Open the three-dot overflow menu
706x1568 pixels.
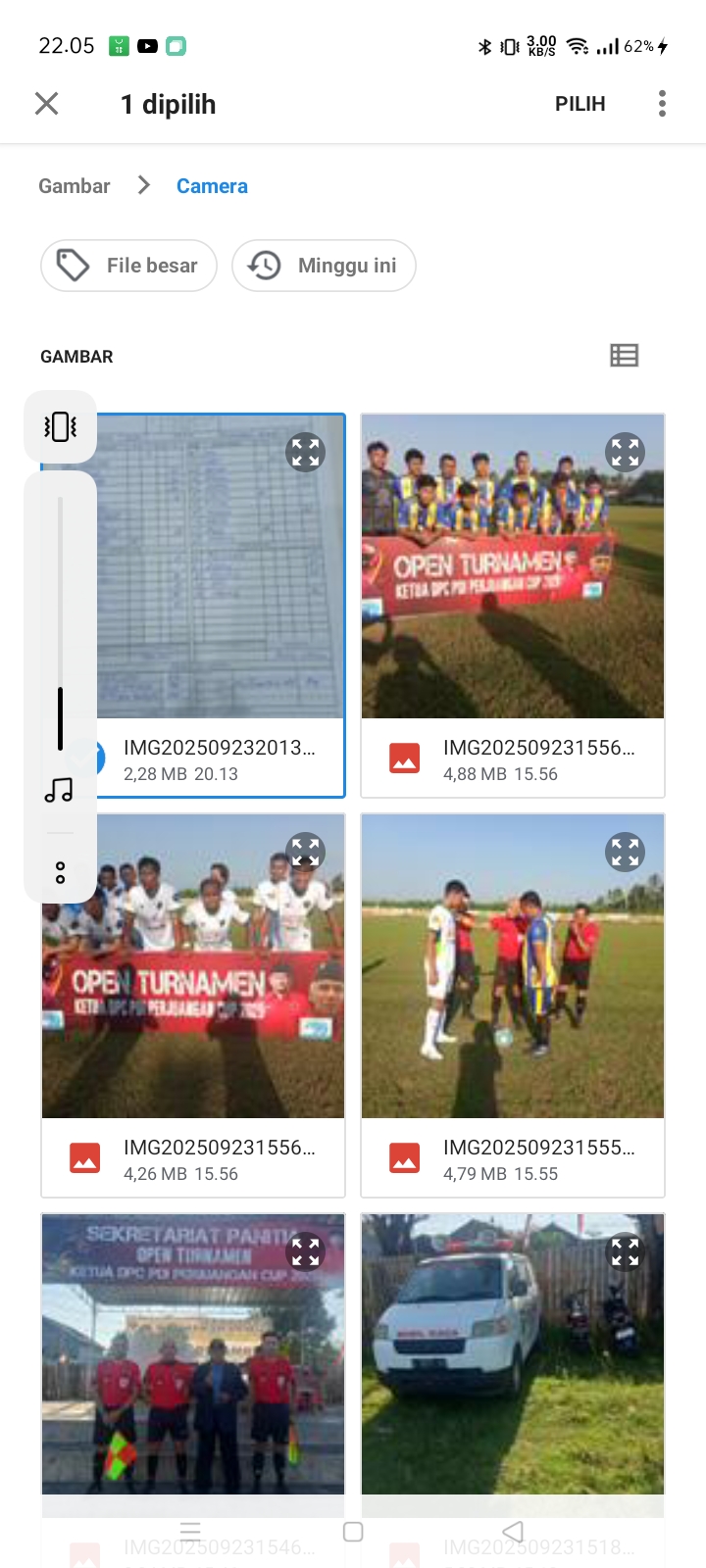pyautogui.click(x=662, y=104)
